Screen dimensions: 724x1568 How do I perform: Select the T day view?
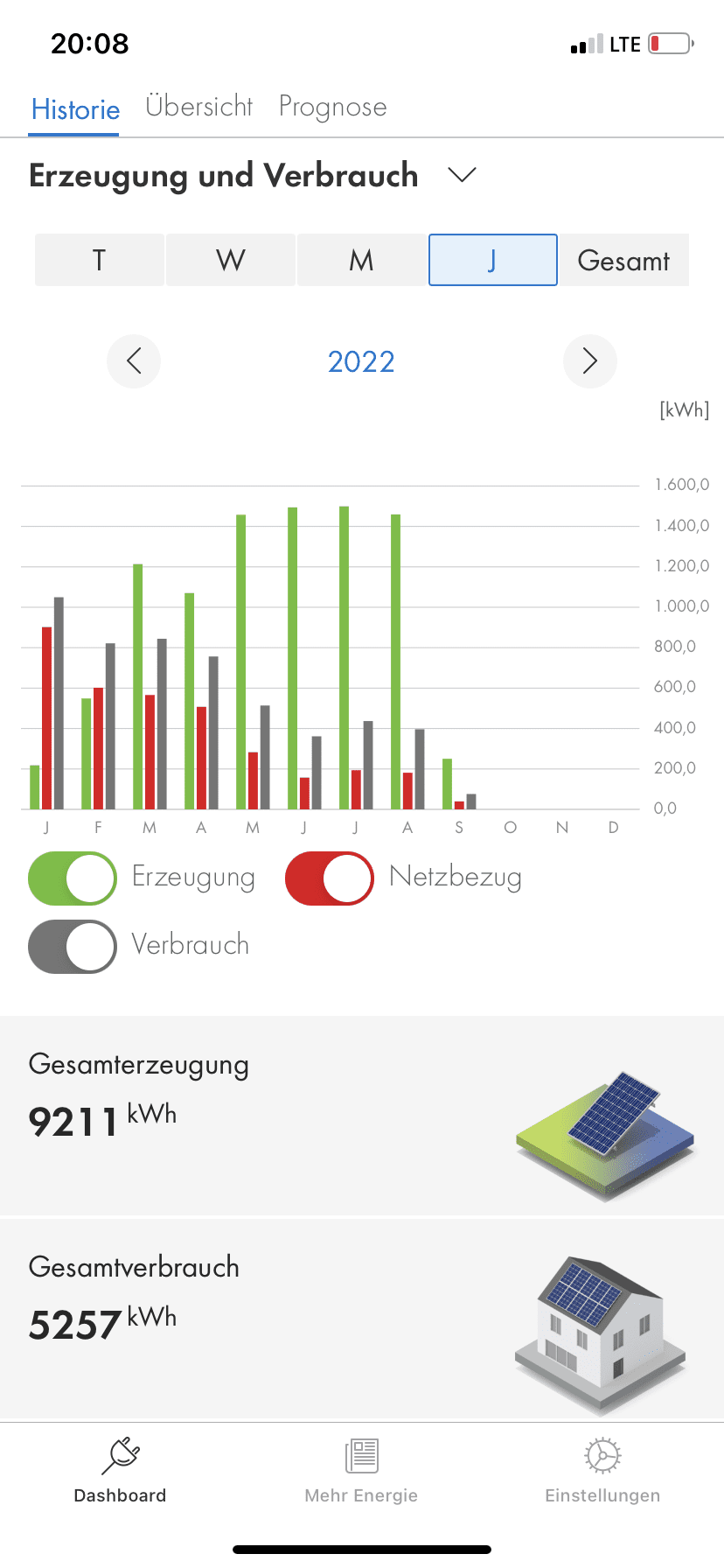(x=100, y=260)
